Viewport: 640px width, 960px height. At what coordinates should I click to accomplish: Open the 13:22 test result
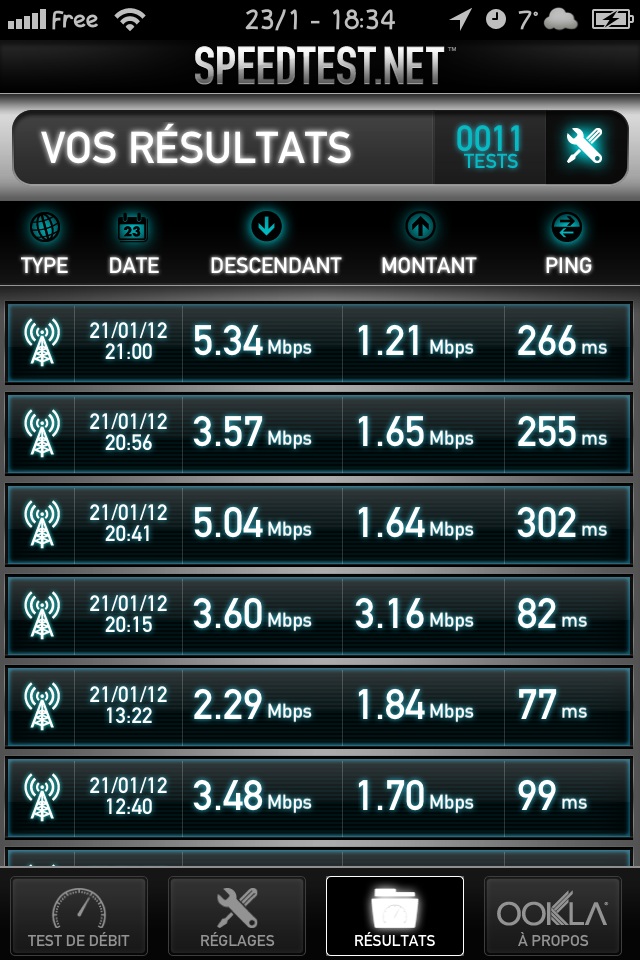click(x=320, y=707)
